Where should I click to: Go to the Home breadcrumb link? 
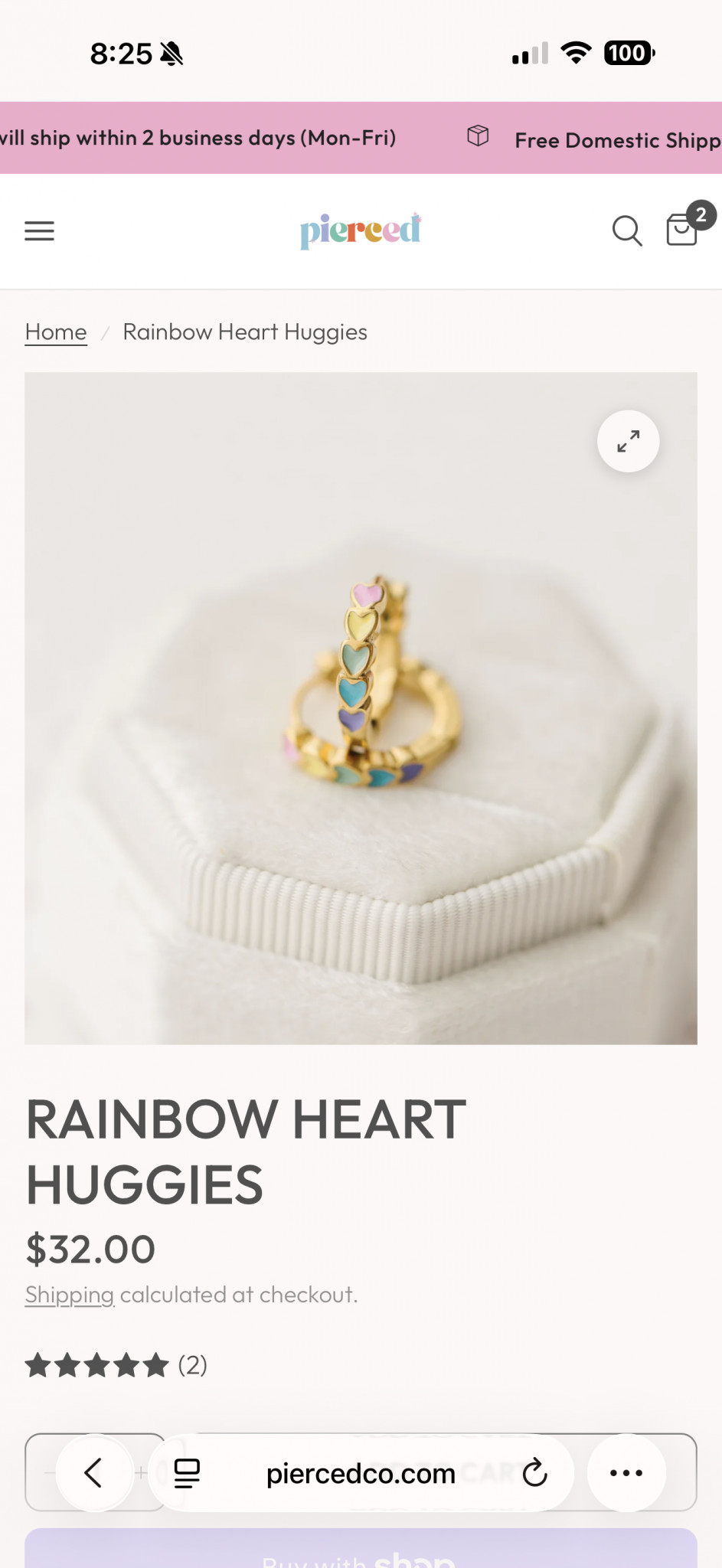56,332
